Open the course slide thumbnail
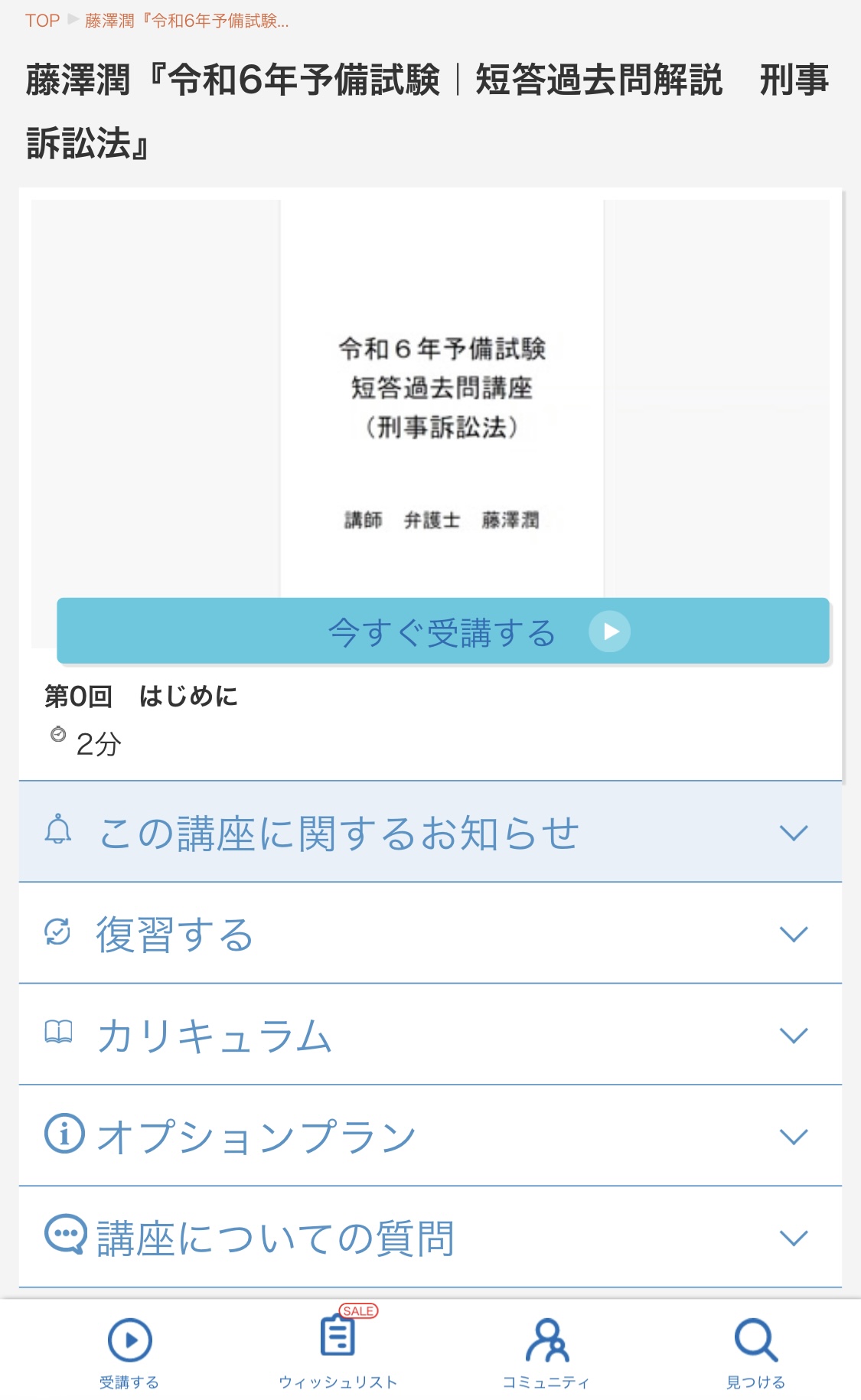861x1400 pixels. (442, 398)
